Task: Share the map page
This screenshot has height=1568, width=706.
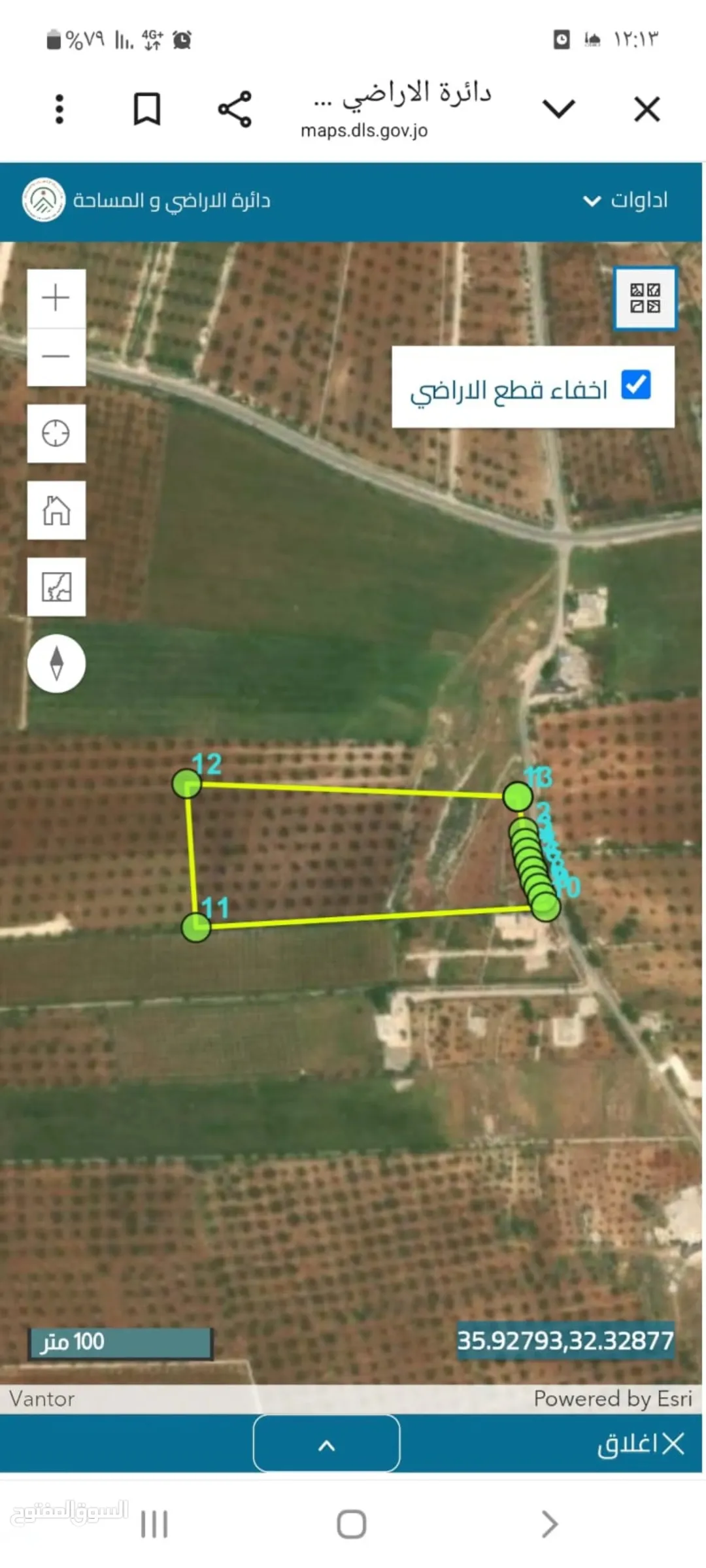Action: [x=235, y=108]
